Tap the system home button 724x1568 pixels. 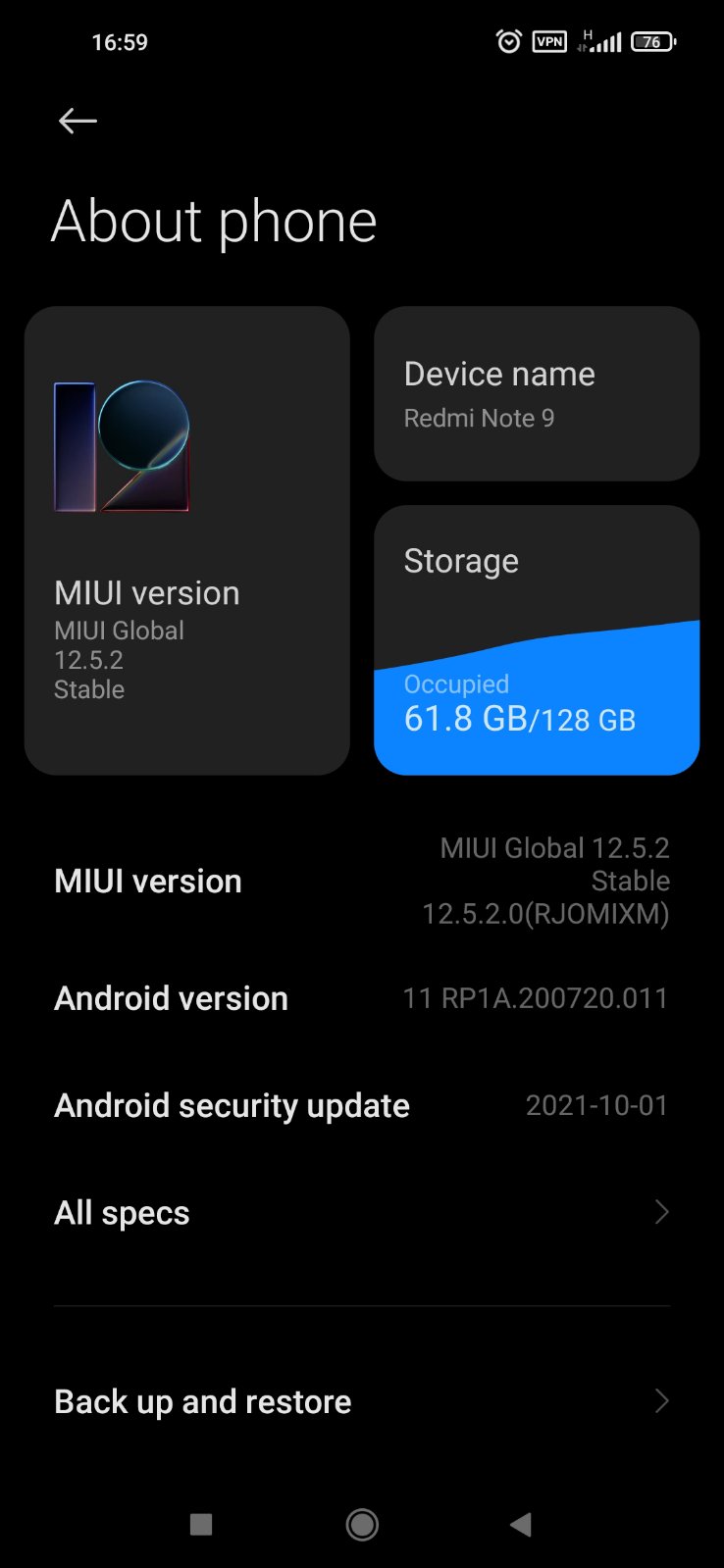pos(362,1524)
